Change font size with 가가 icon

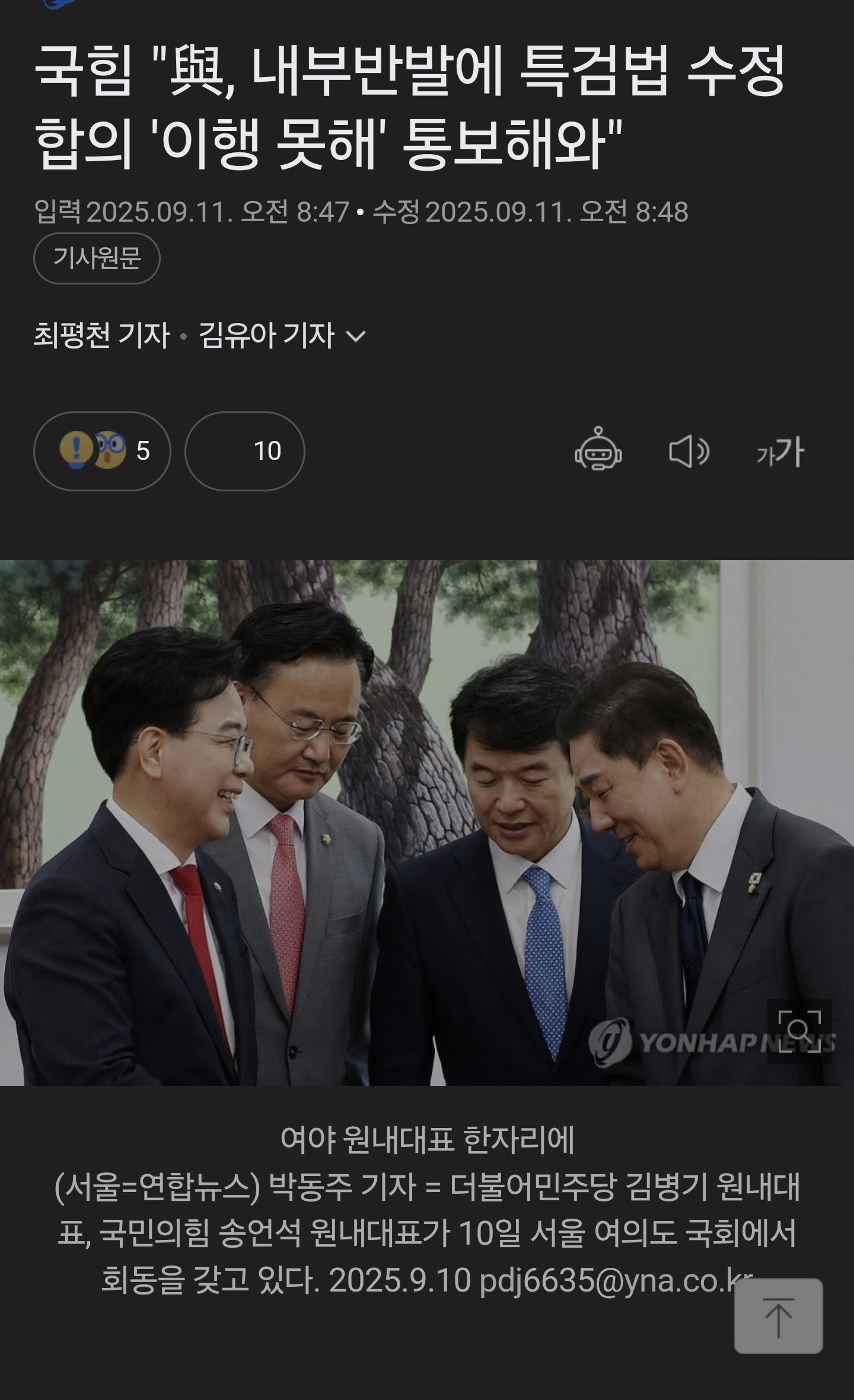[x=780, y=452]
